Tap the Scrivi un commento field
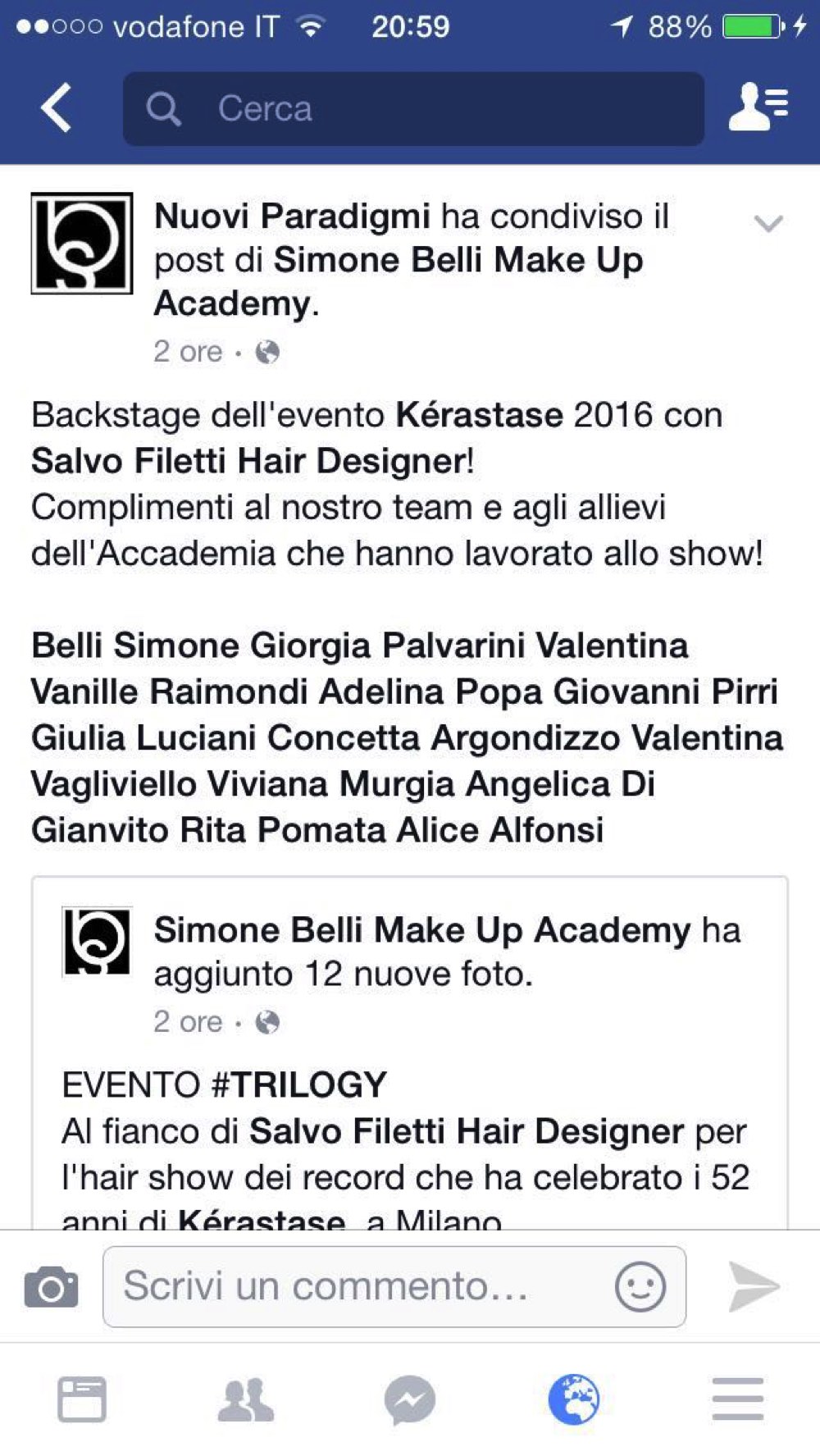The height and width of the screenshot is (1456, 820). tap(394, 1286)
